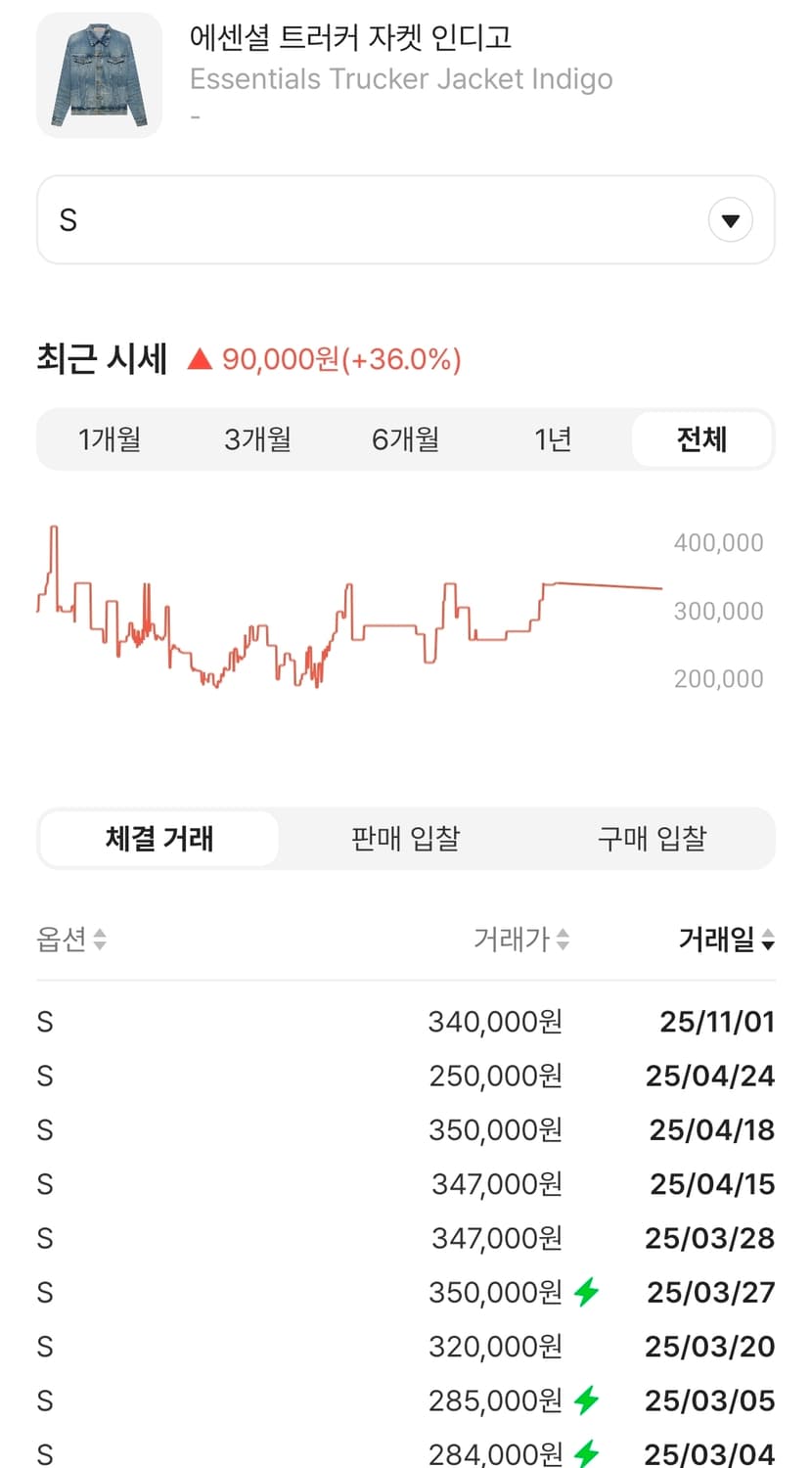Click the 거래일 sort arrow to reorder trades
The width and height of the screenshot is (812, 1468).
click(x=769, y=940)
